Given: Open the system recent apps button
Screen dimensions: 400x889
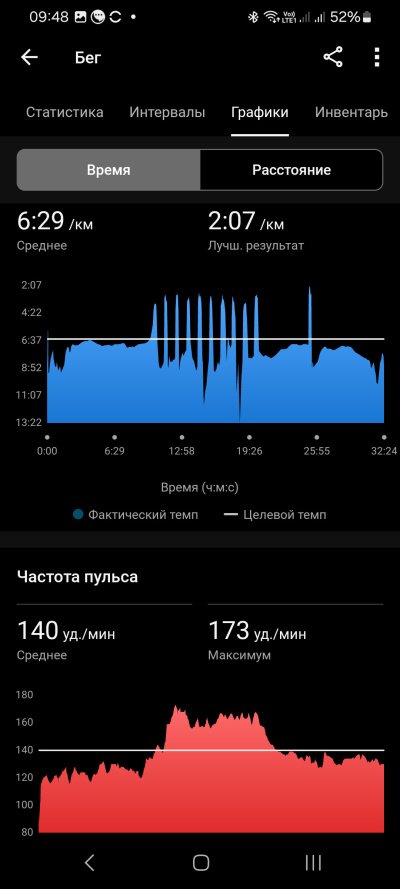Looking at the screenshot, I should click(x=313, y=862).
